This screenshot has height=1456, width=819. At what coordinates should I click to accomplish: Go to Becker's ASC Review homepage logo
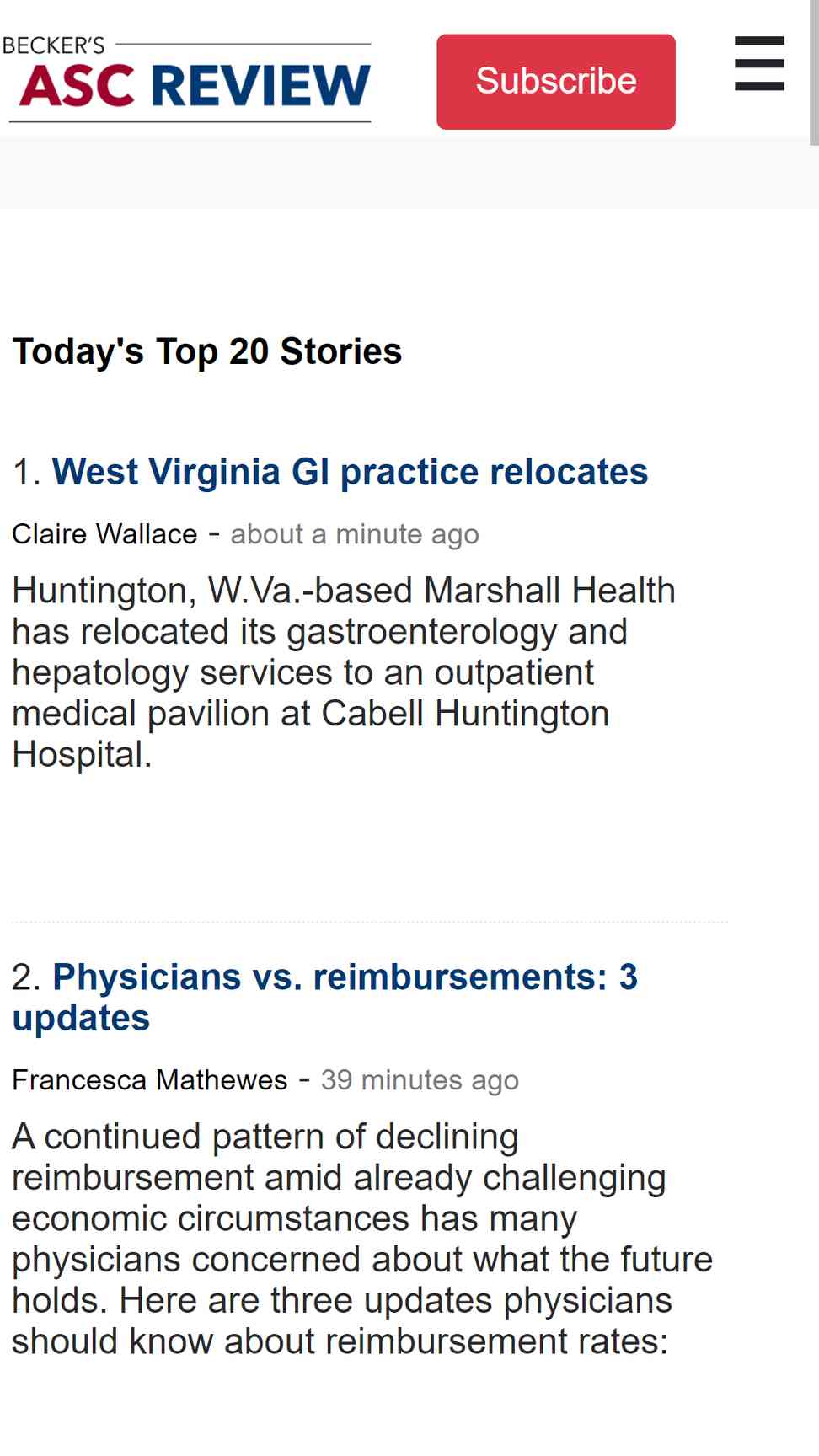click(x=187, y=79)
